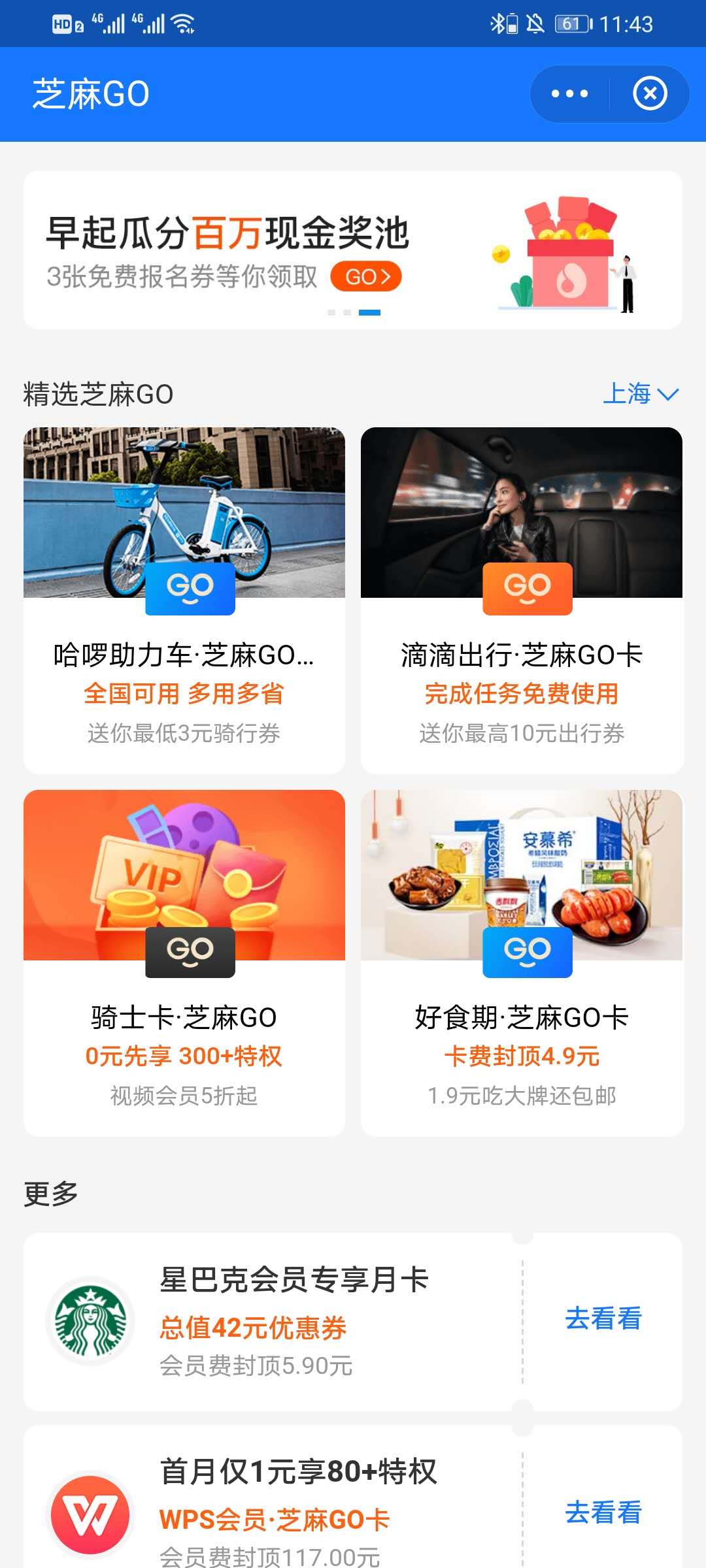Open the three-dot more options menu
Screen dimensions: 706x1568
click(x=569, y=94)
